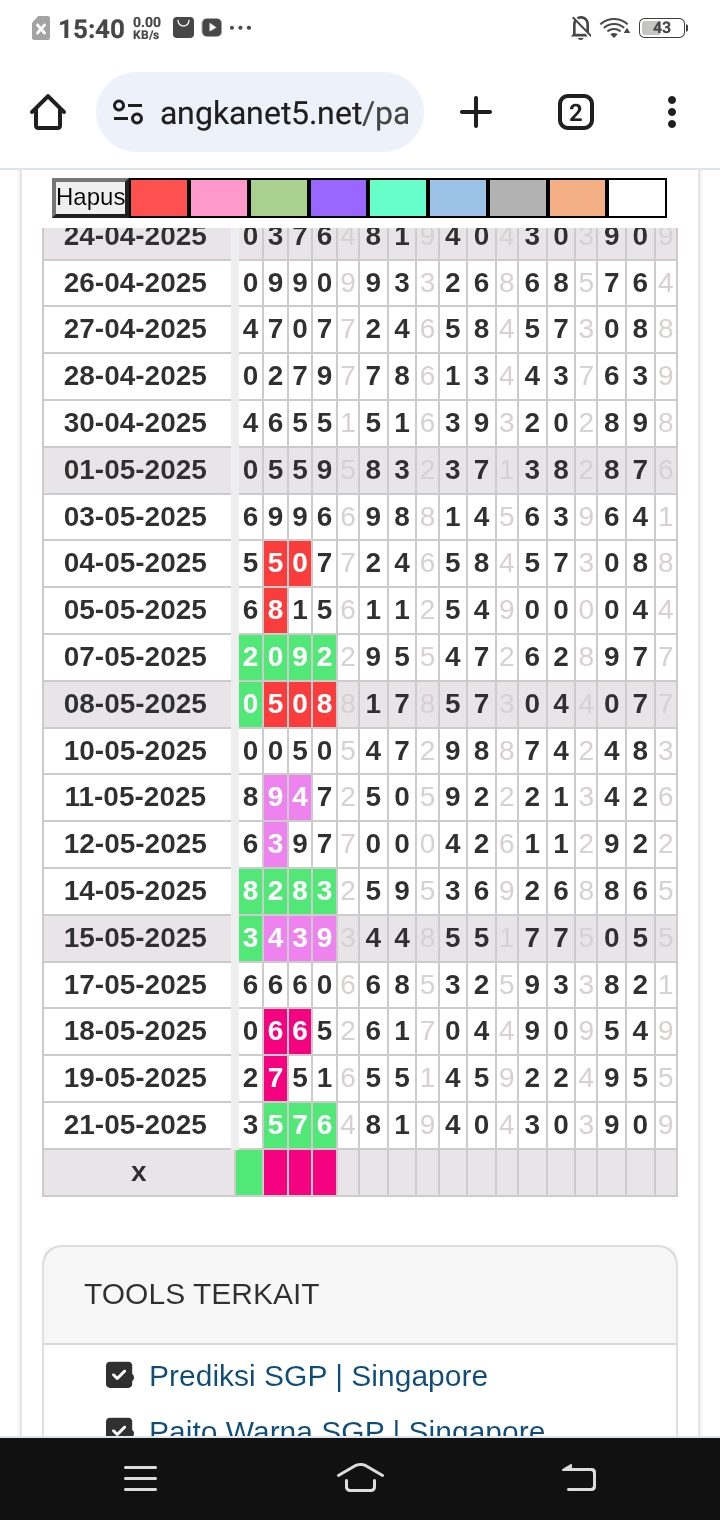This screenshot has height=1520, width=720.
Task: Select the red color swatch
Action: tap(159, 197)
